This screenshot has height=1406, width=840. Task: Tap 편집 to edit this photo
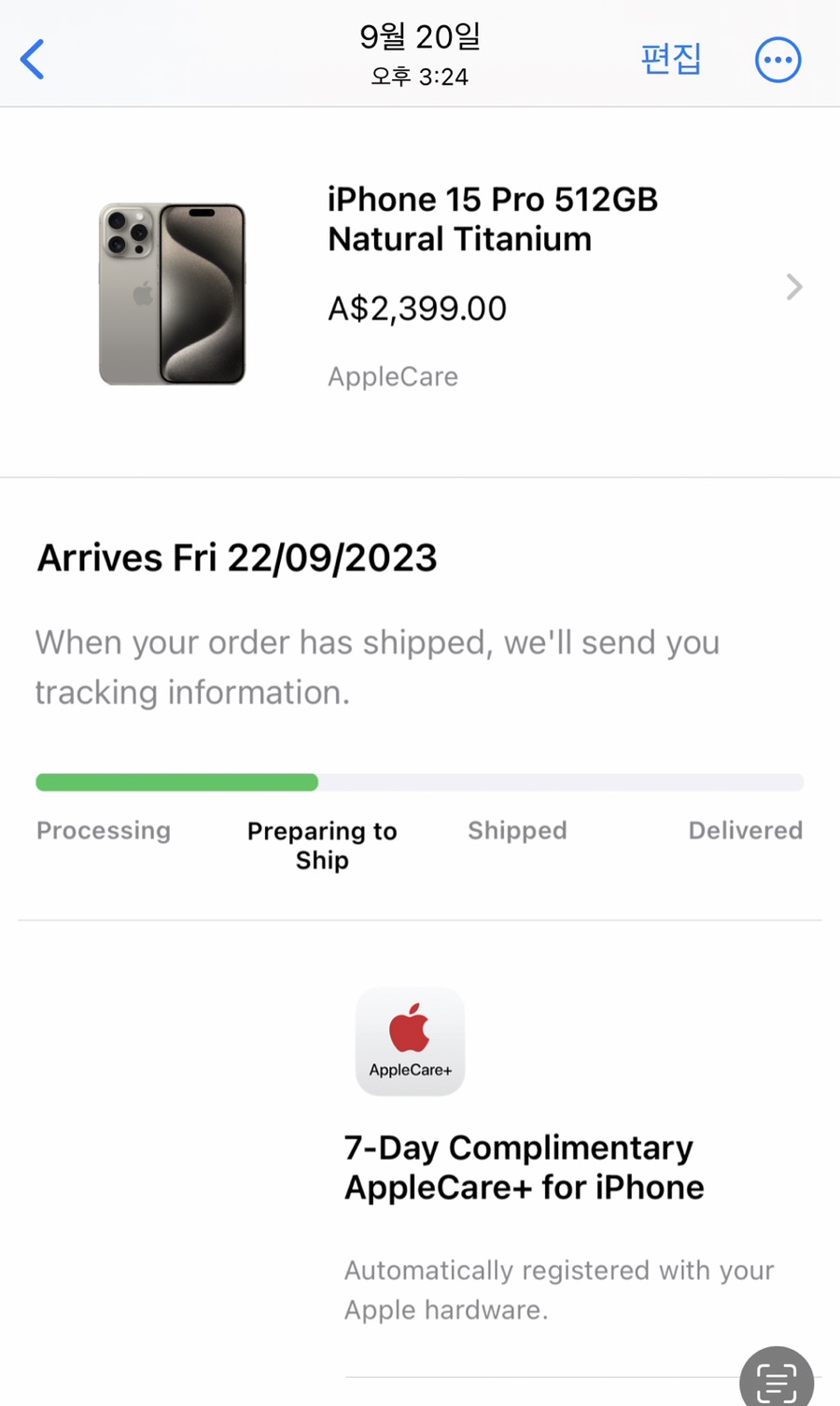coord(670,60)
